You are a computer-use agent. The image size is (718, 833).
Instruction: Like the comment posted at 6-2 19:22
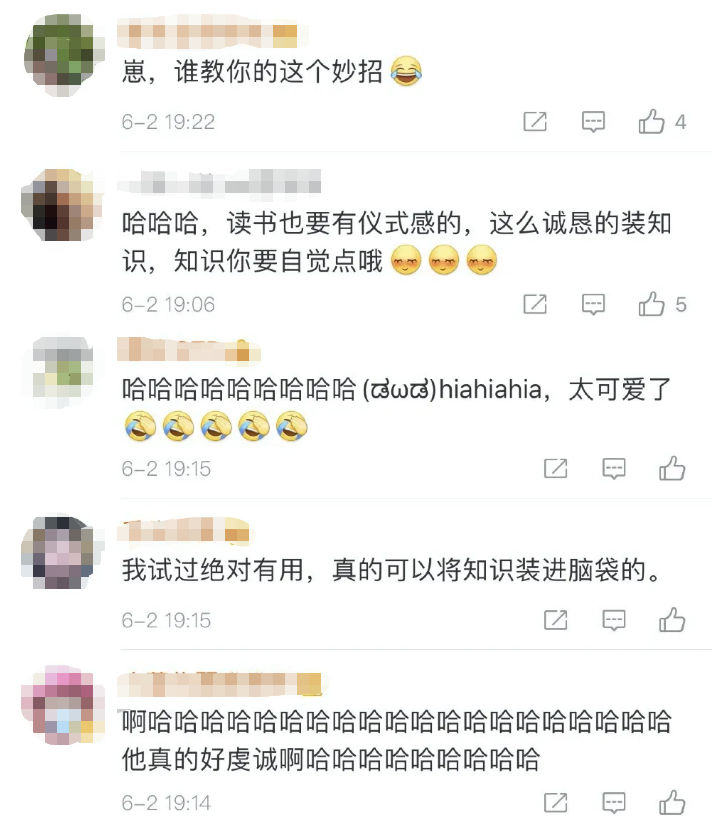652,122
